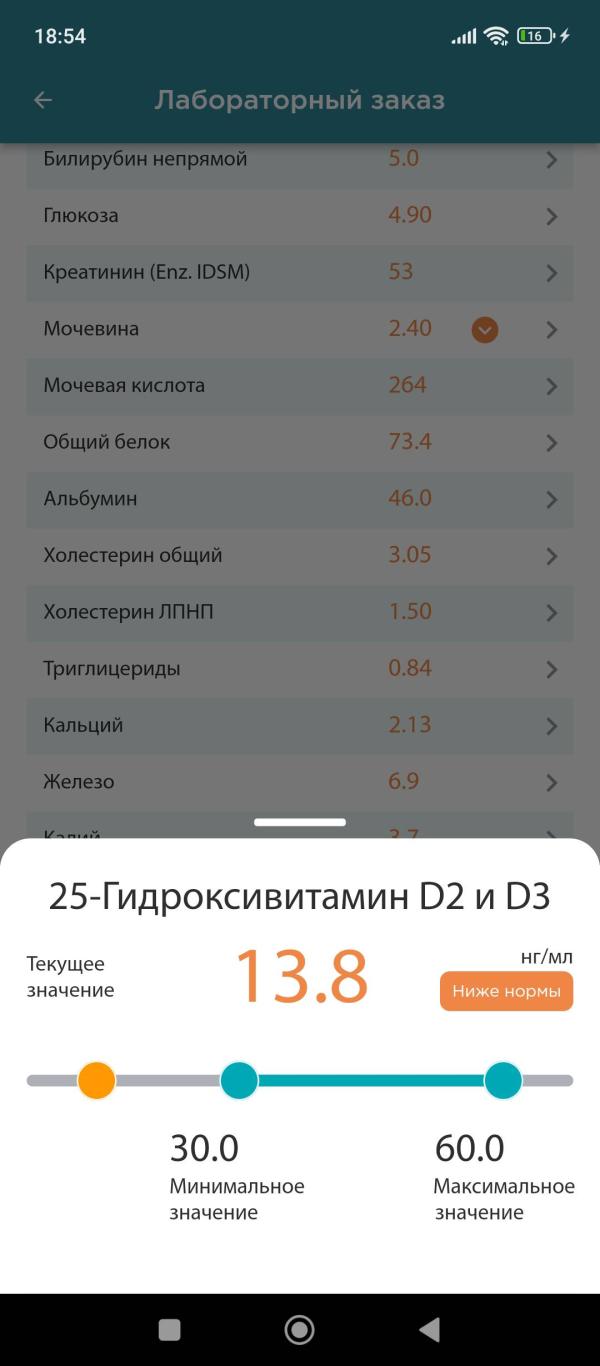Open Креатинин (Enz. IDSM) details

[300, 273]
